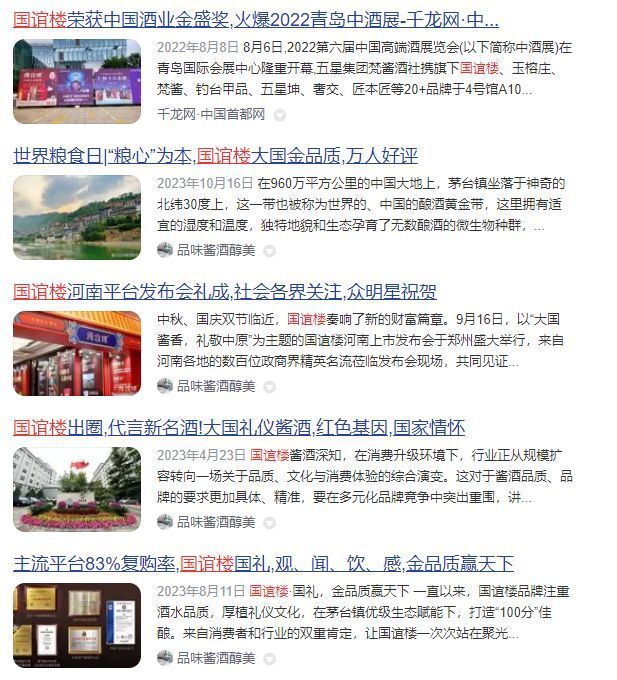Tap the riverside town thumbnail for 世界粮食日 result

tap(77, 218)
